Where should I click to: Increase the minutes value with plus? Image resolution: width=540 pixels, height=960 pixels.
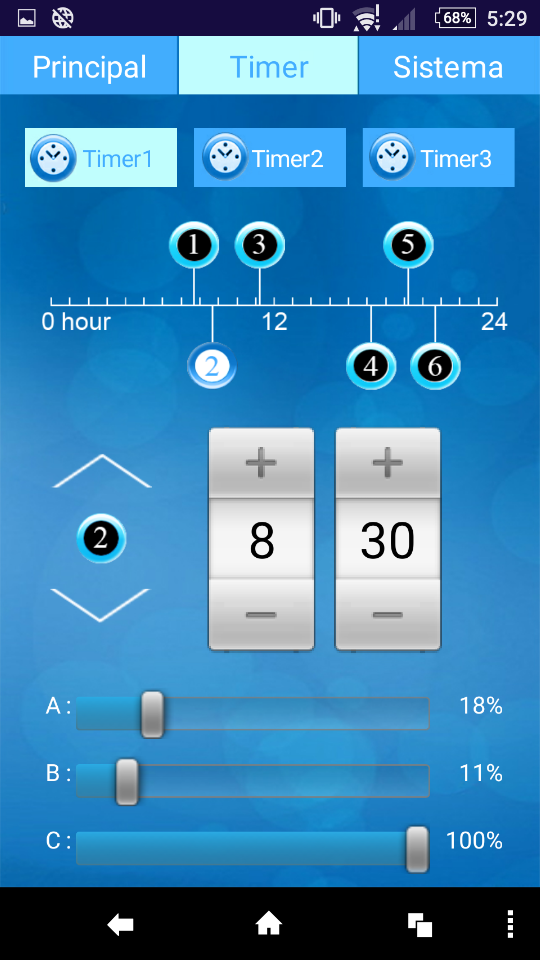tap(388, 463)
